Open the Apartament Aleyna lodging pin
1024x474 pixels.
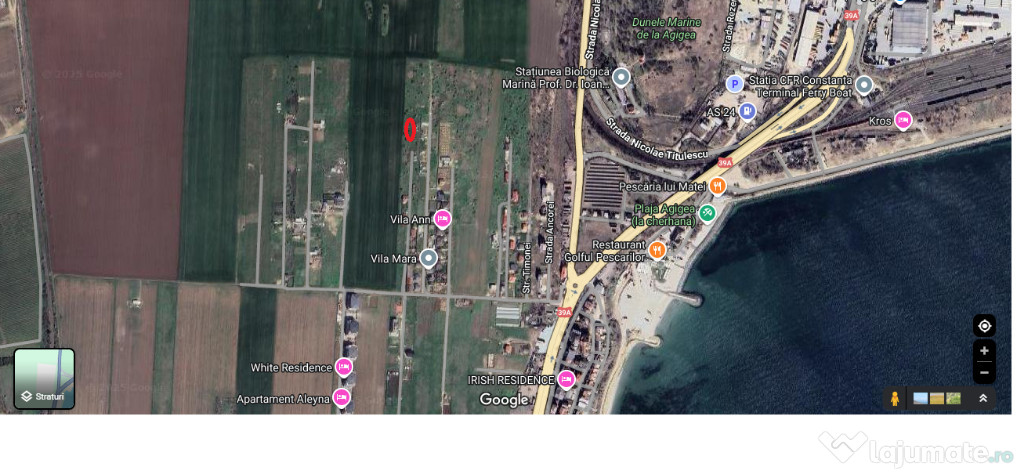point(342,398)
